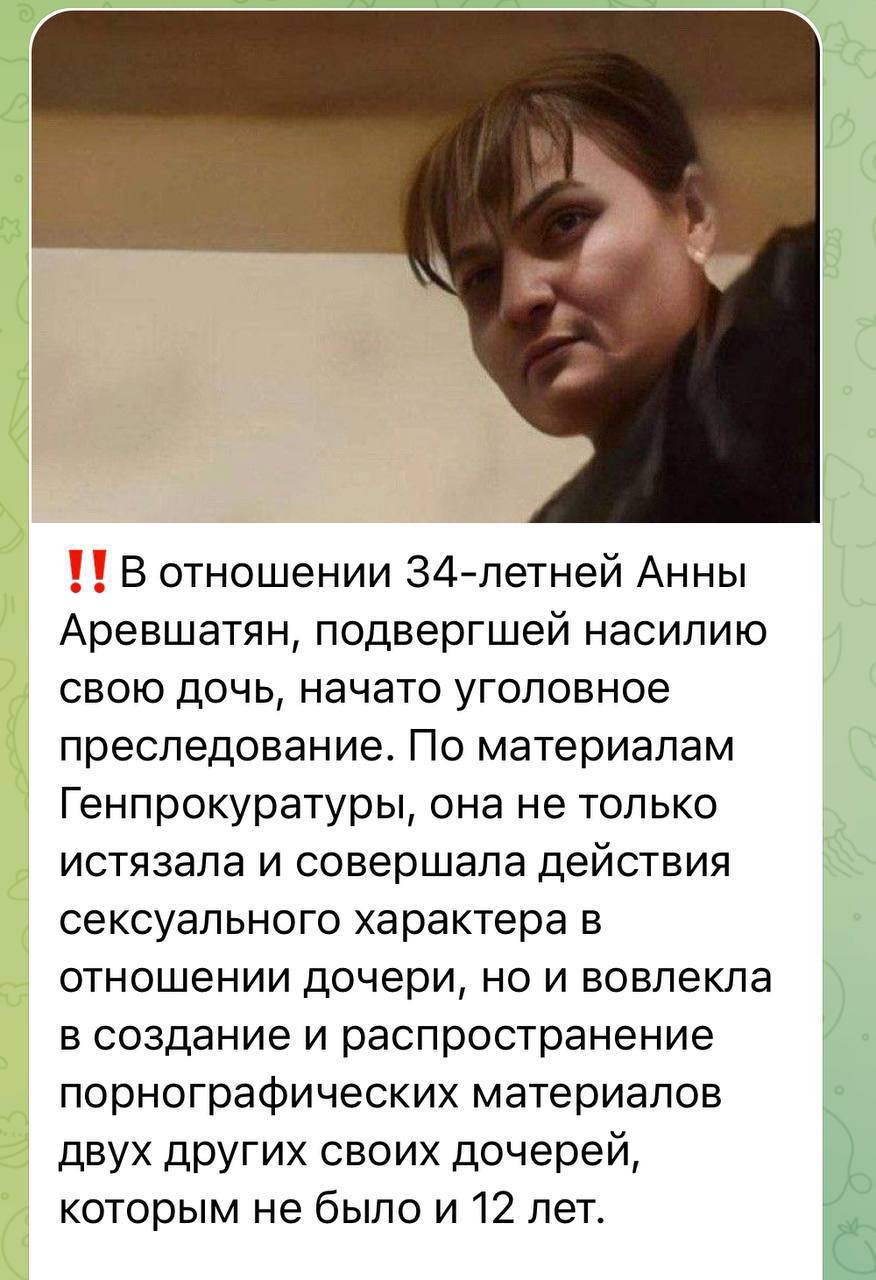Open the photo attached to the post
This screenshot has height=1280, width=876.
[425, 268]
